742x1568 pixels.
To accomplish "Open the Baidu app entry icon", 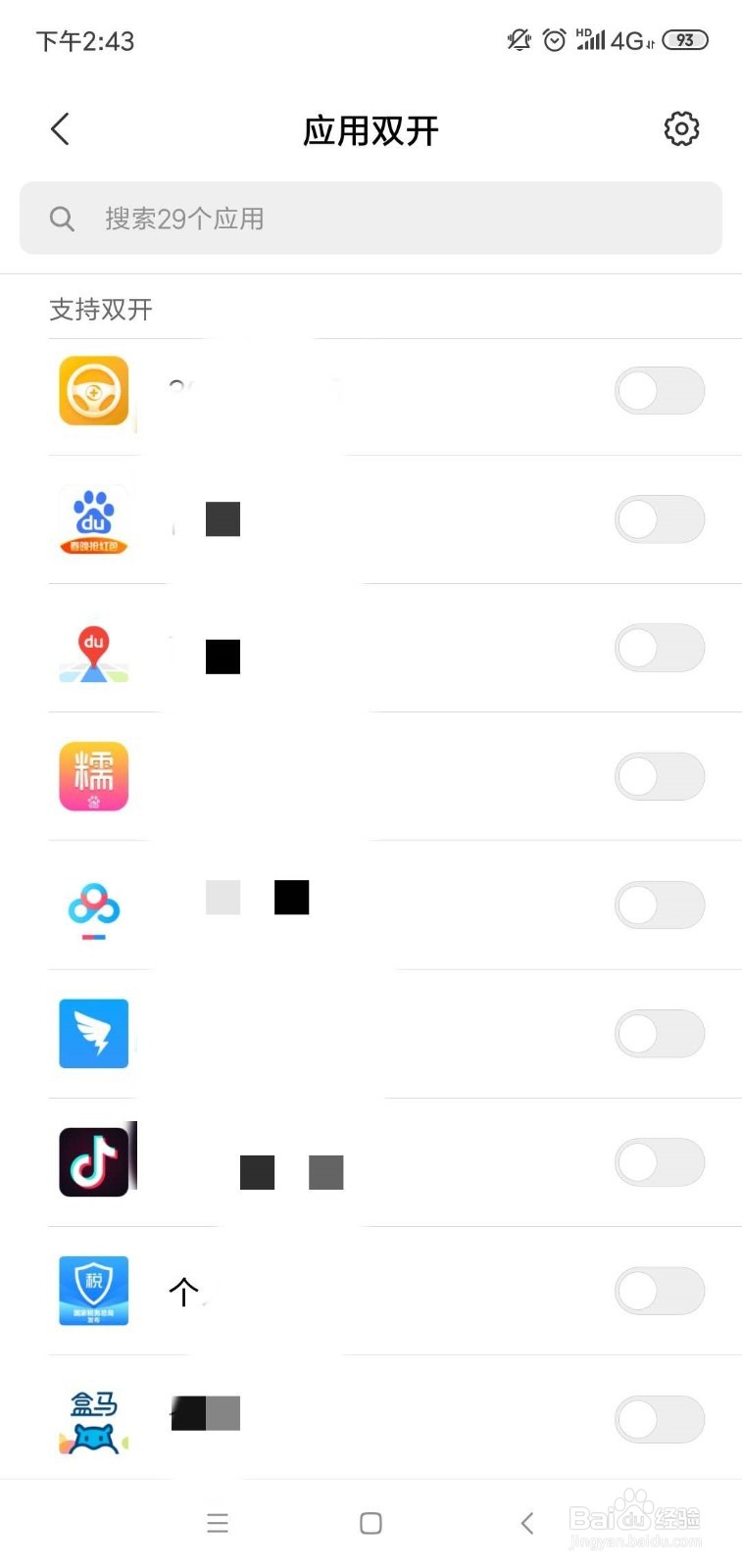I will click(x=93, y=519).
